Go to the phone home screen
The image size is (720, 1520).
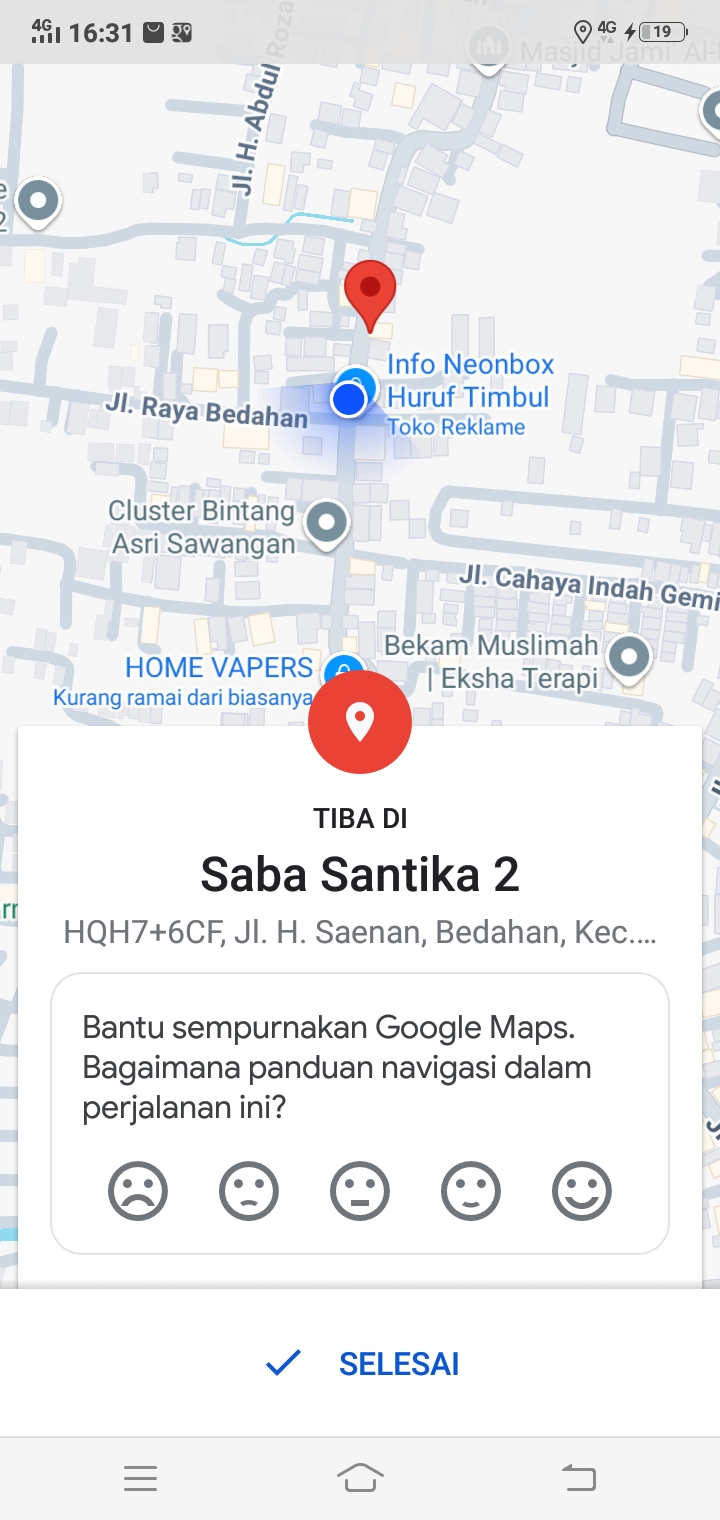click(x=360, y=1477)
